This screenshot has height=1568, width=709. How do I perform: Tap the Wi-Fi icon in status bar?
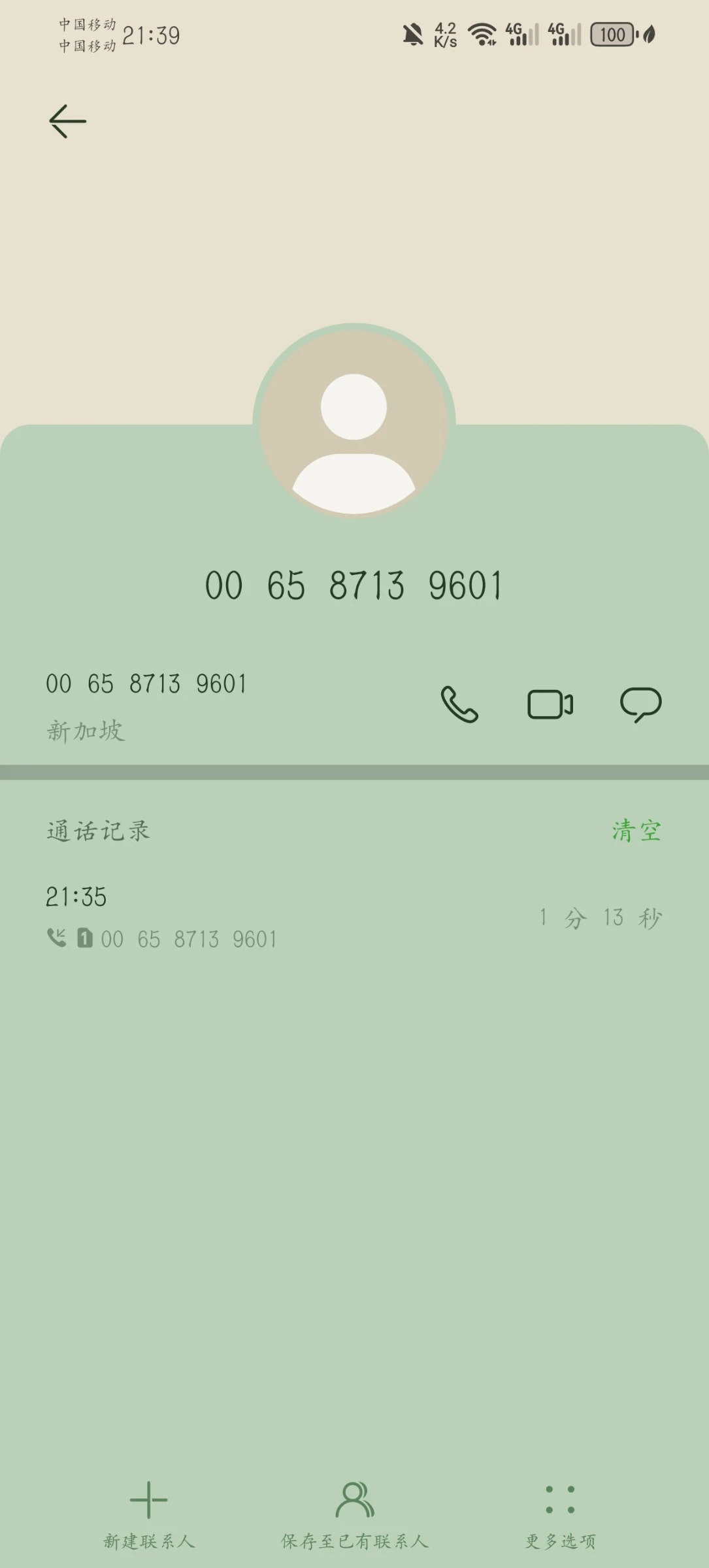[x=482, y=33]
